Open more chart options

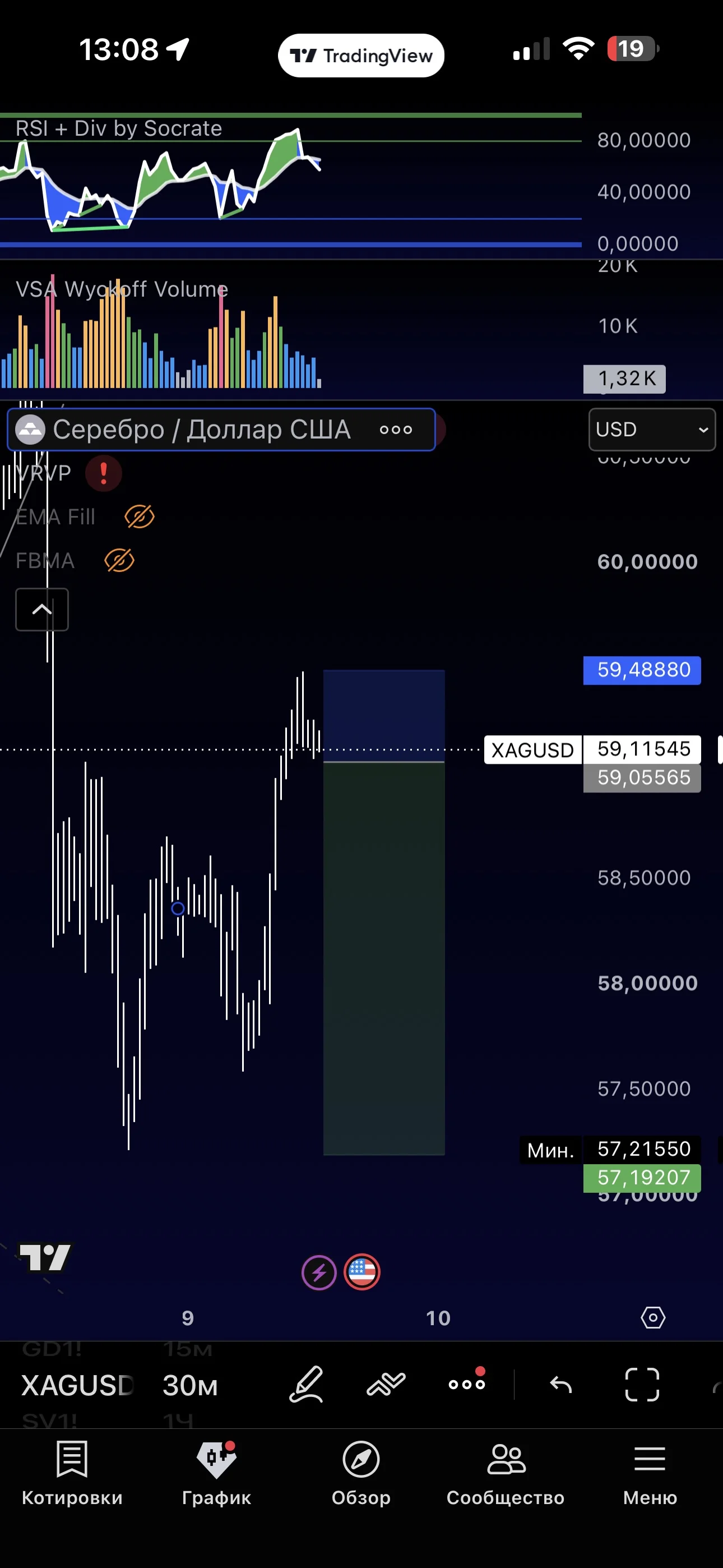[x=467, y=1383]
